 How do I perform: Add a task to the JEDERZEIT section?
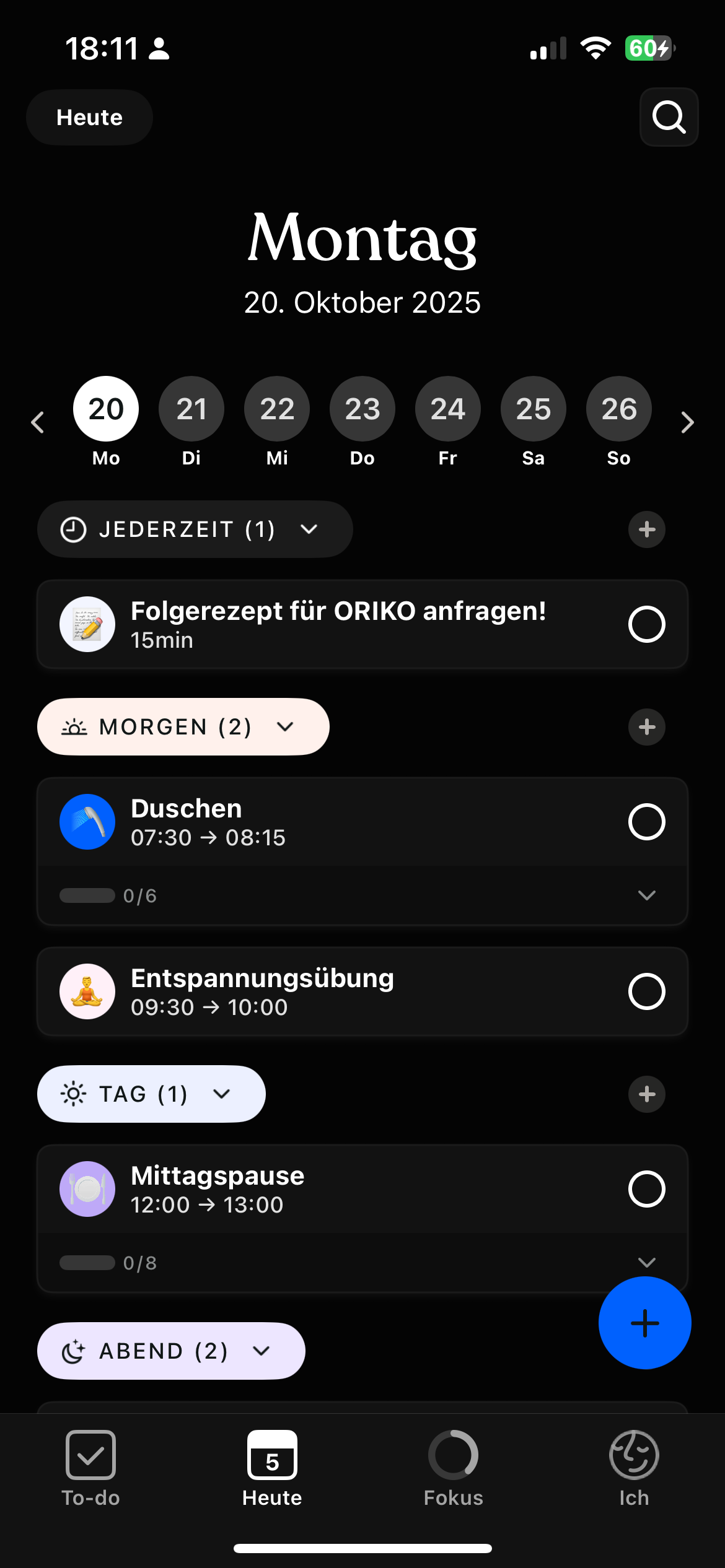tap(647, 529)
